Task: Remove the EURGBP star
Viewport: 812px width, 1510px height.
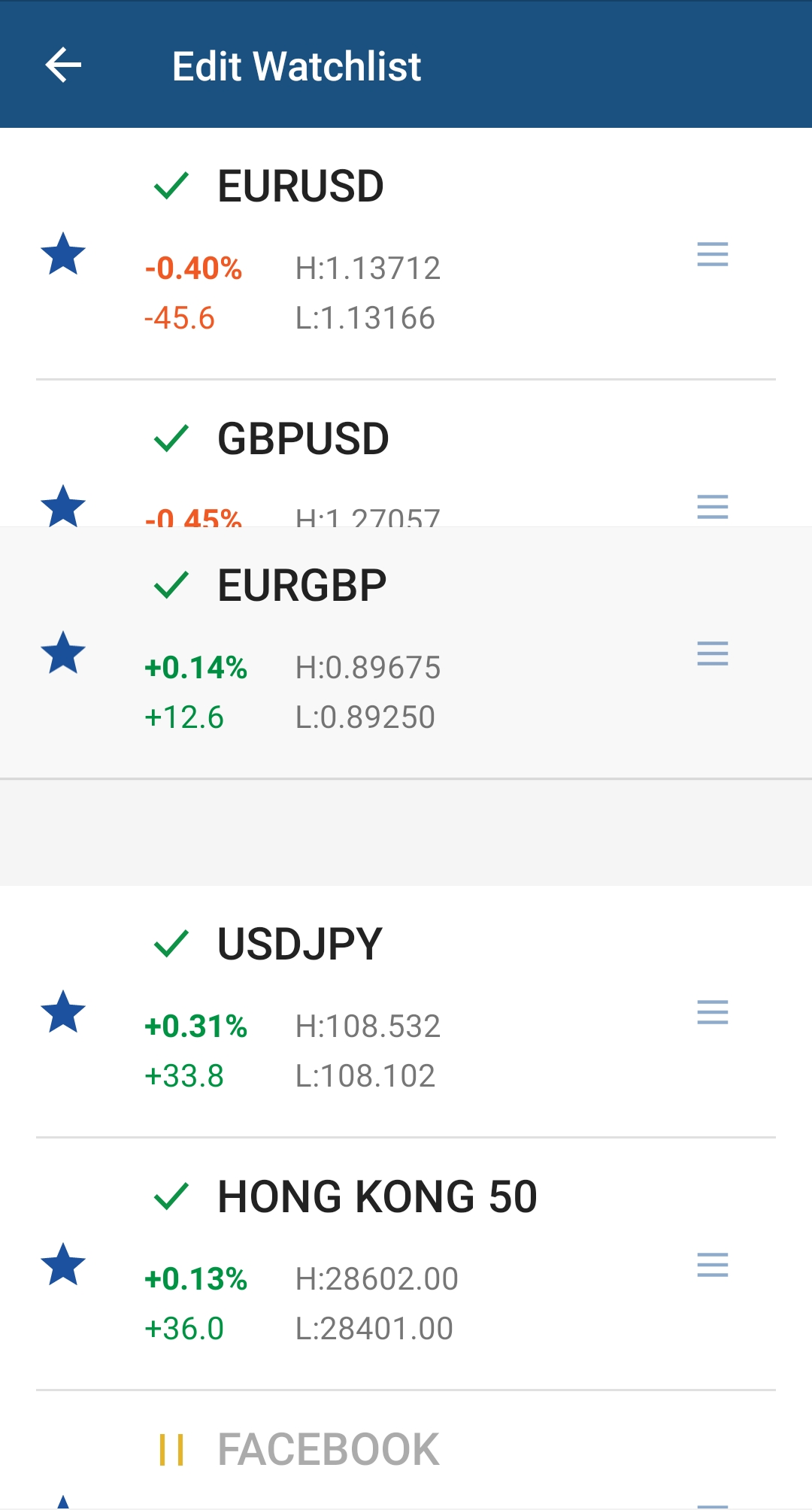Action: click(63, 653)
